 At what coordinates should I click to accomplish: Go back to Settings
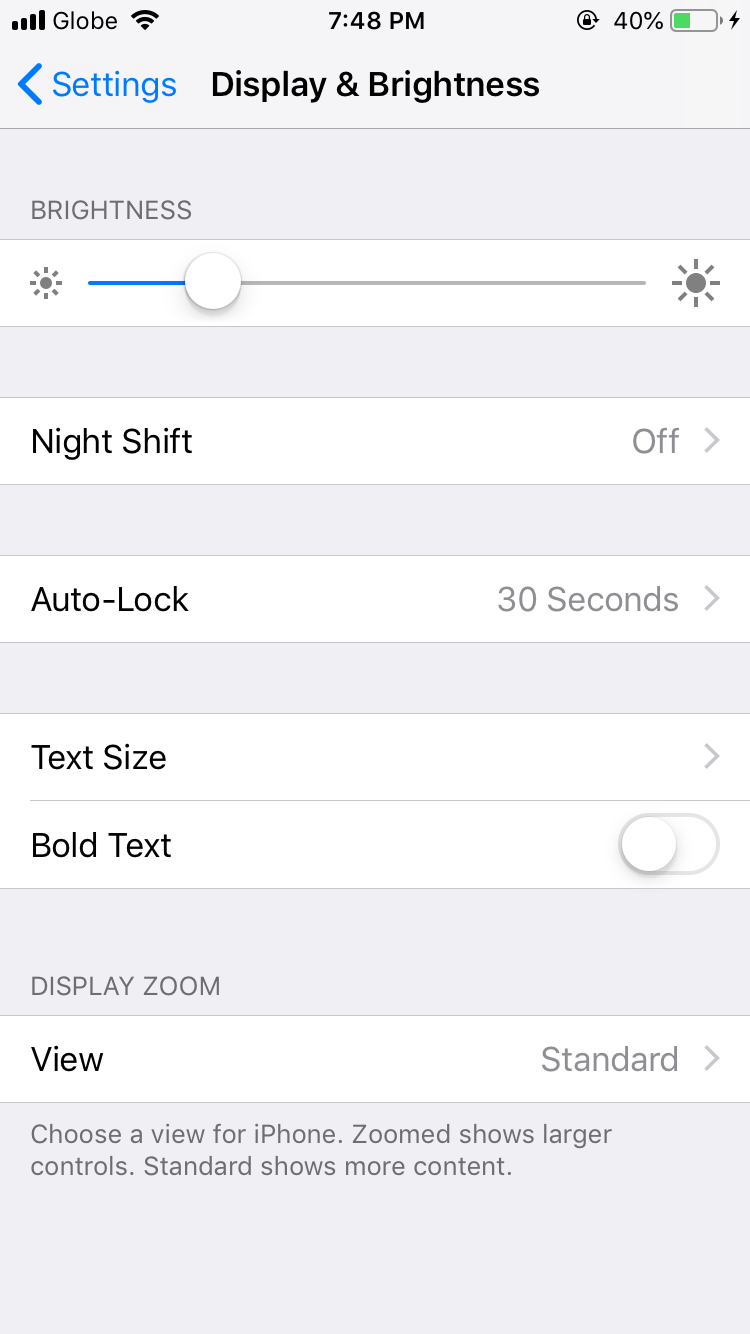click(x=97, y=85)
